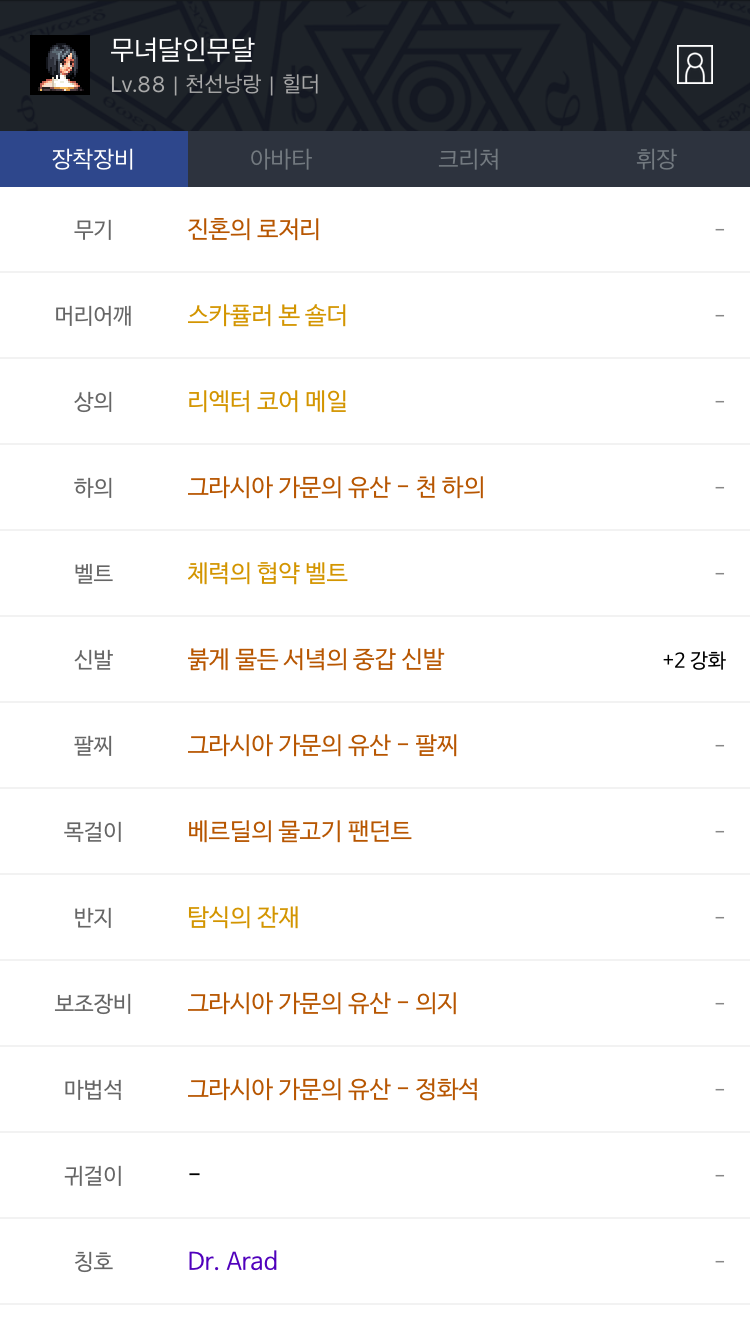The width and height of the screenshot is (750, 1334).
Task: View 붉게 물든 서녘의 중갑 신발 details
Action: pos(316,659)
